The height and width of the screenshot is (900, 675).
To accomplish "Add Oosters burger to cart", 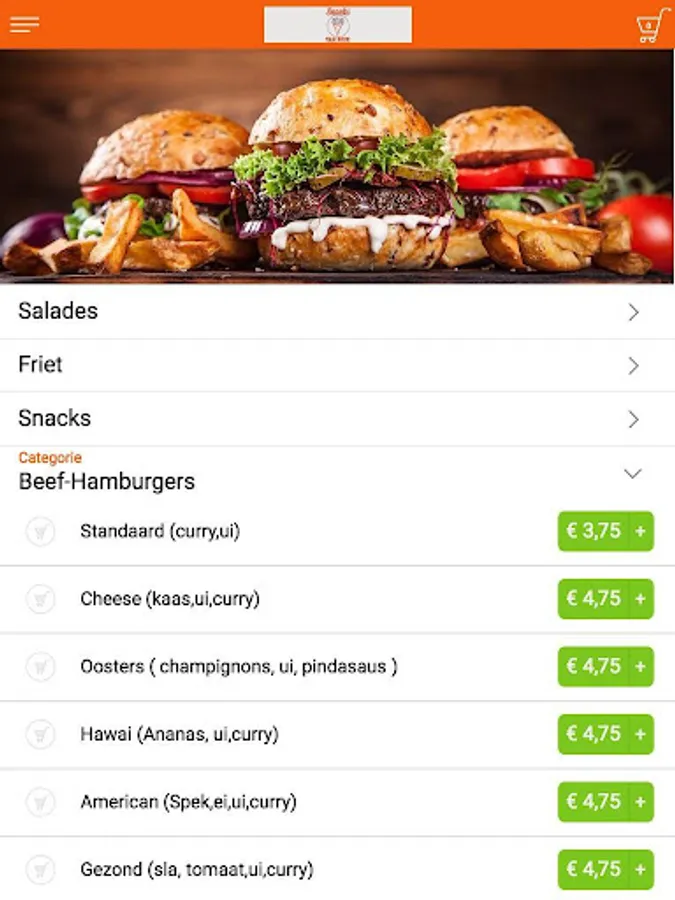I will pos(605,667).
